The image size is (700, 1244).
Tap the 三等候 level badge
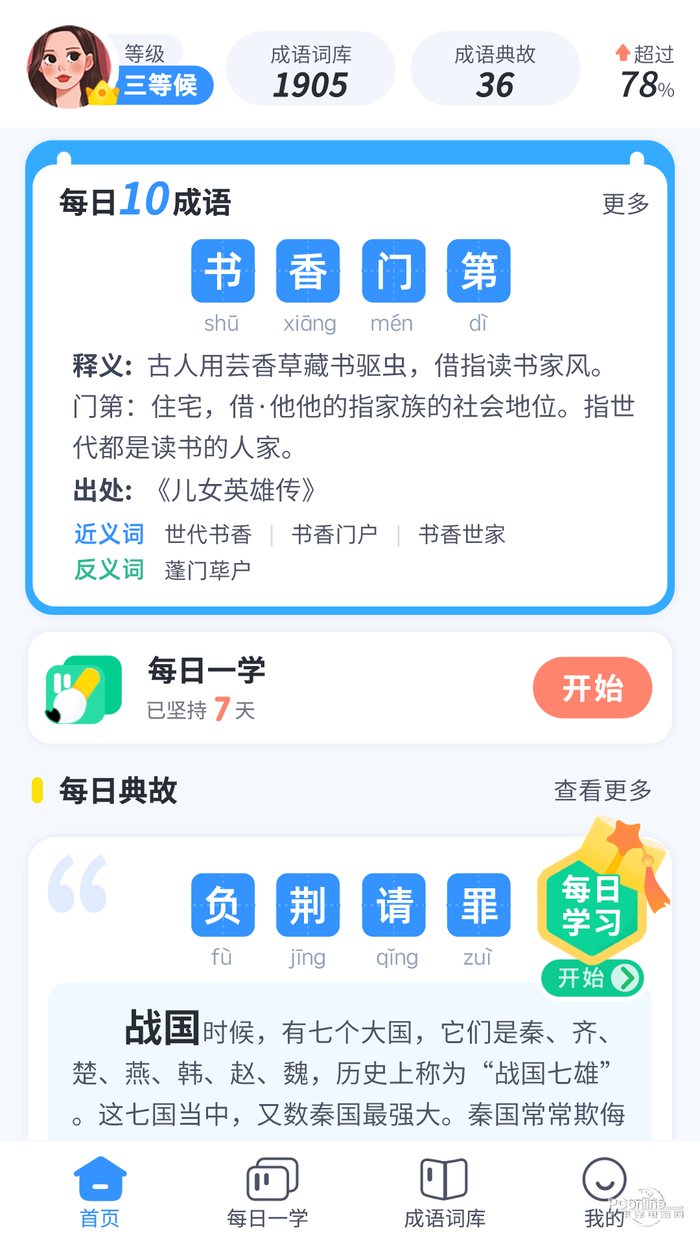click(162, 85)
